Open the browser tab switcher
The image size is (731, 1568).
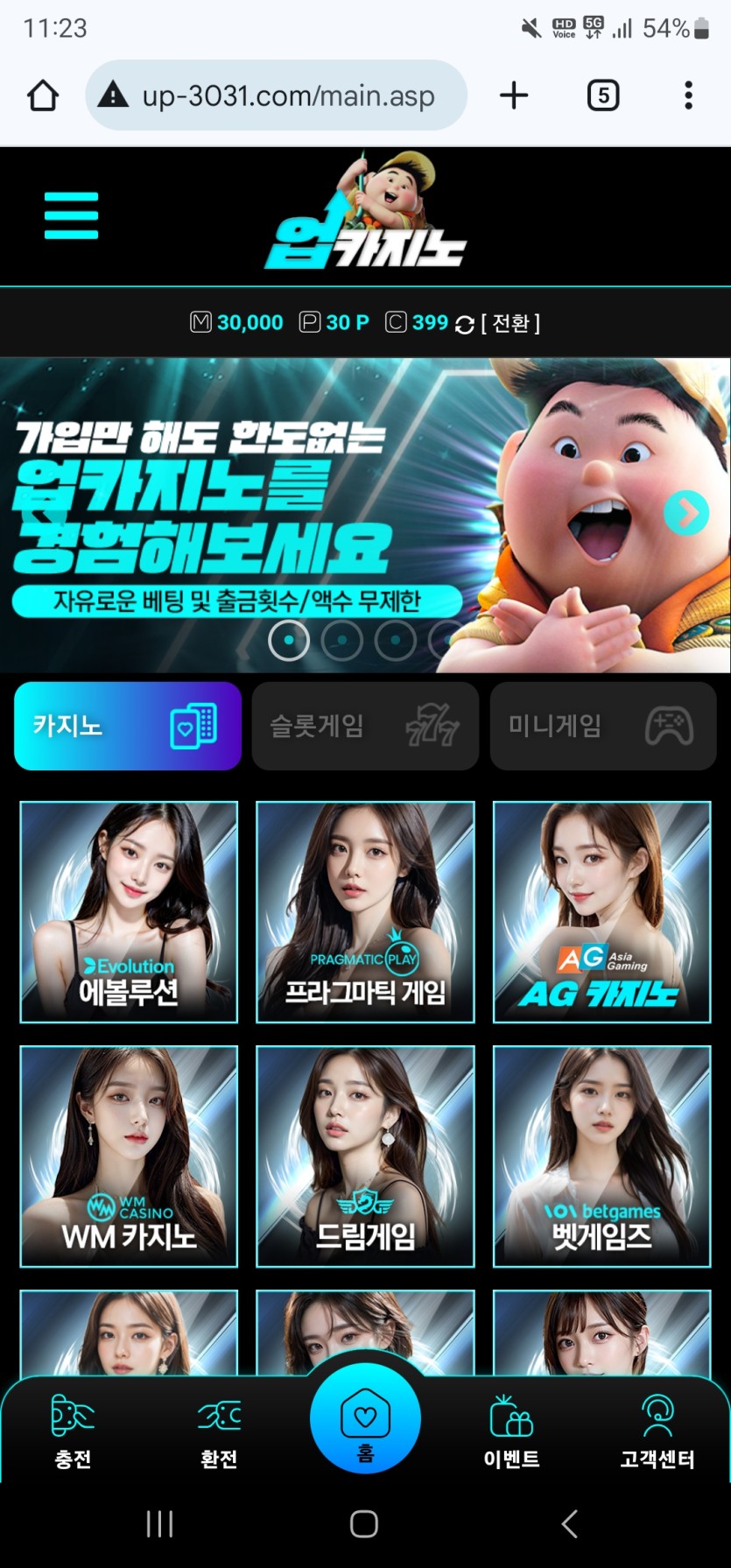tap(602, 95)
